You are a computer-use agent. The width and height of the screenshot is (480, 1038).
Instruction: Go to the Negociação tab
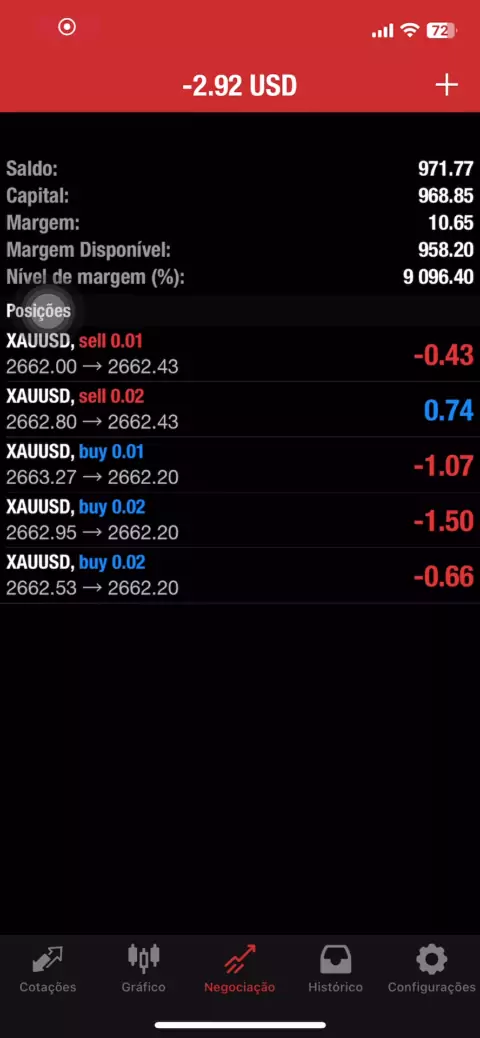tap(240, 969)
